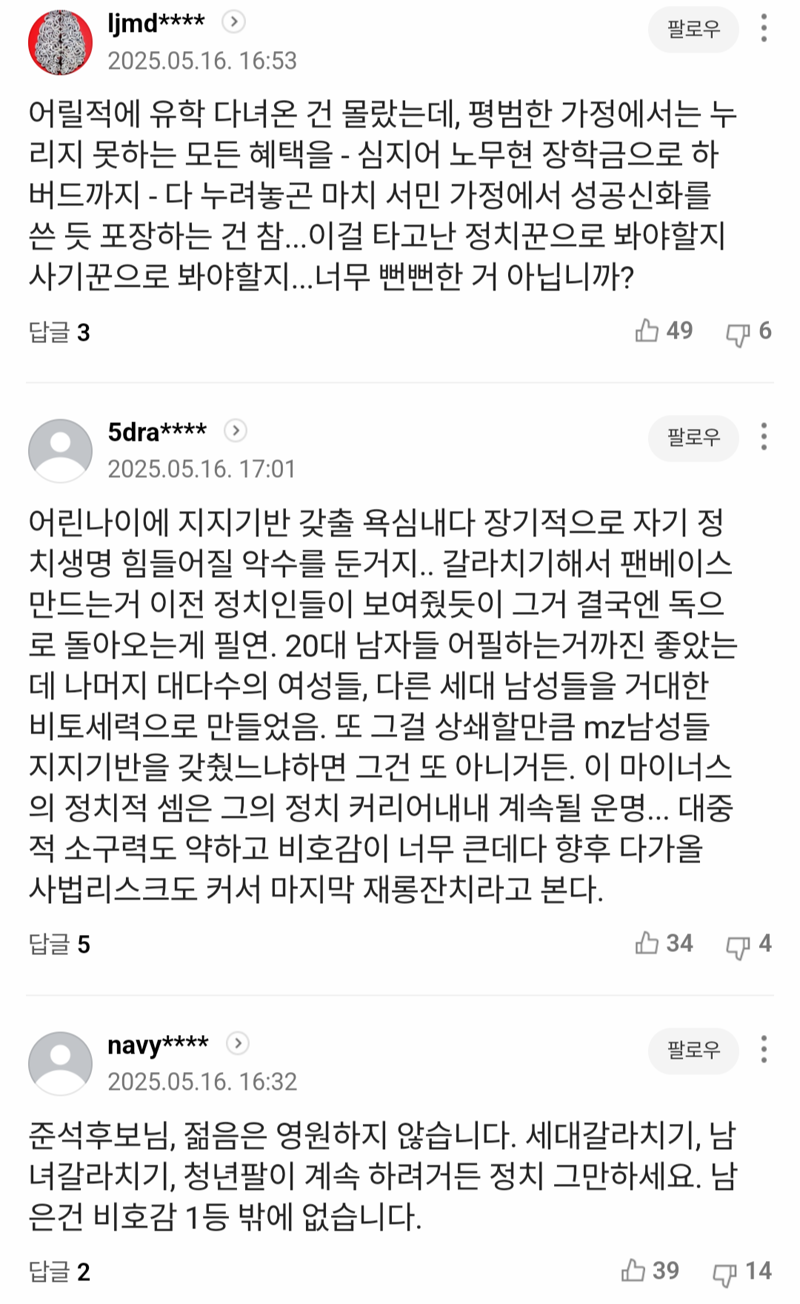800x1304 pixels.
Task: Open navy**** profile chevron
Action: [x=238, y=1044]
